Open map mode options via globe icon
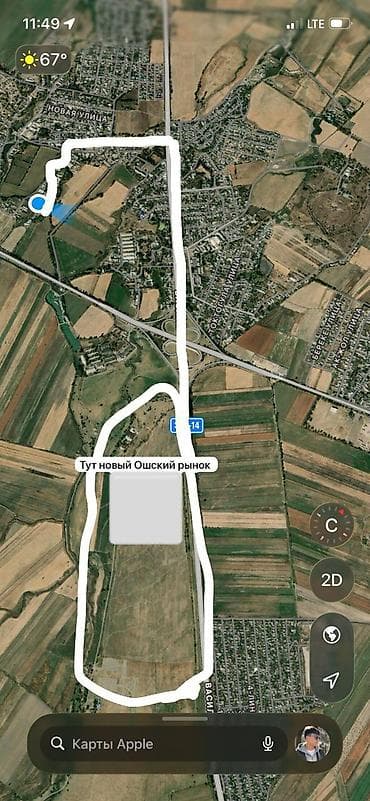The image size is (370, 801). click(x=332, y=636)
